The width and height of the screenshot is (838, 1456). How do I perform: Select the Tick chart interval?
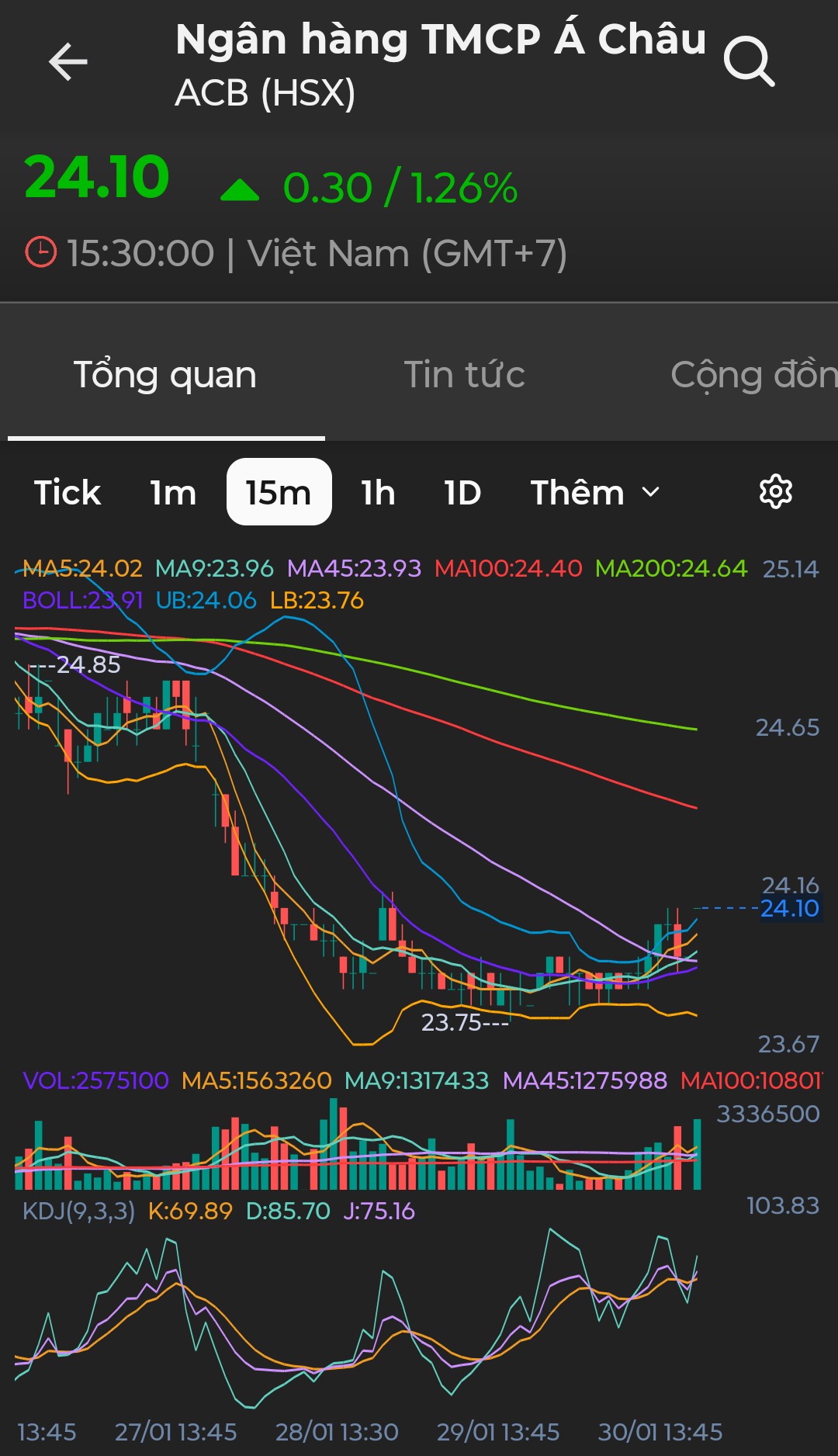68,493
